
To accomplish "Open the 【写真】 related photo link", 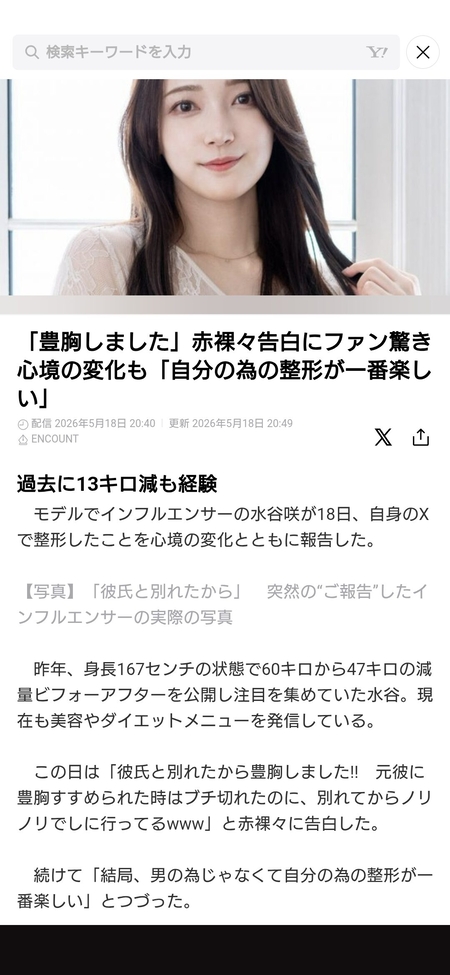I will click(x=222, y=604).
